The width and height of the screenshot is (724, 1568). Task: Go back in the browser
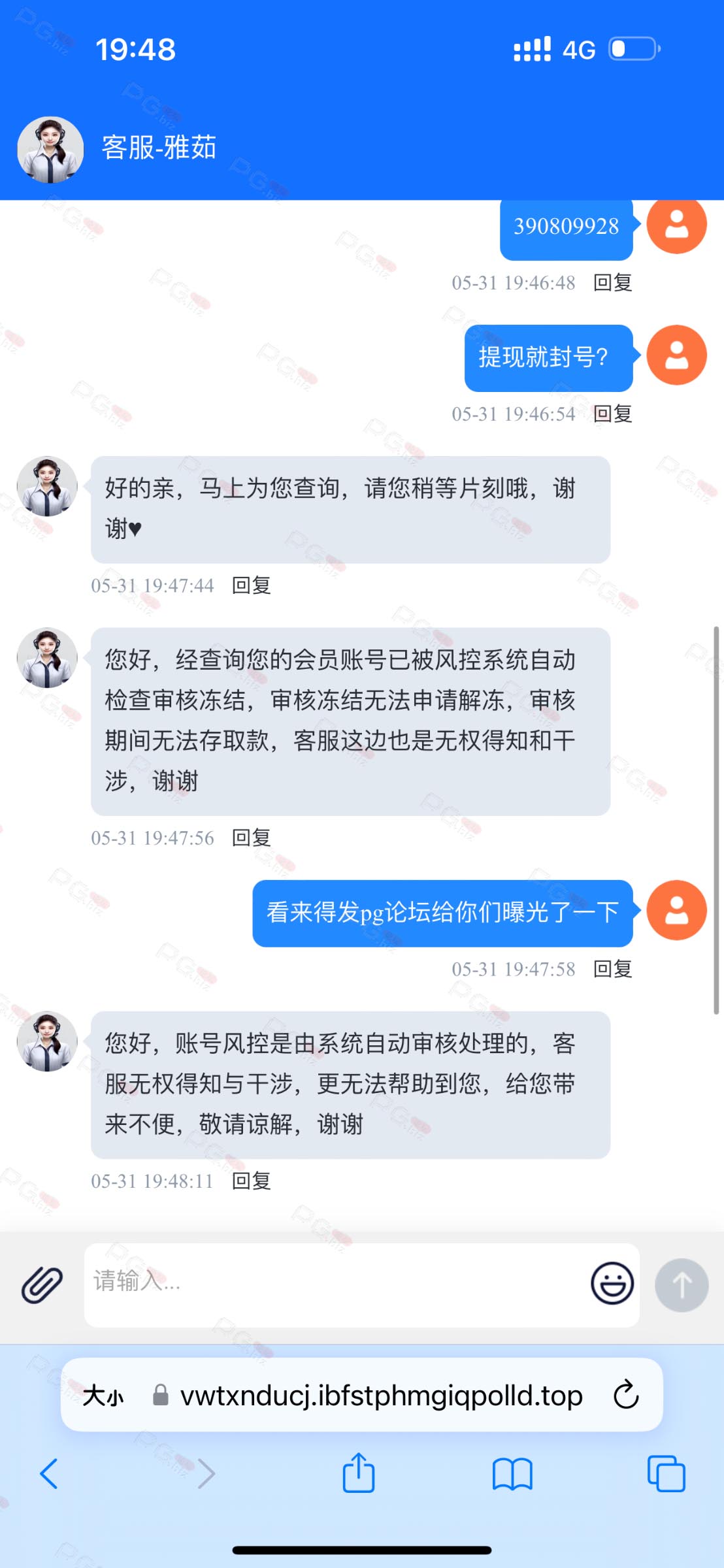pos(49,1474)
